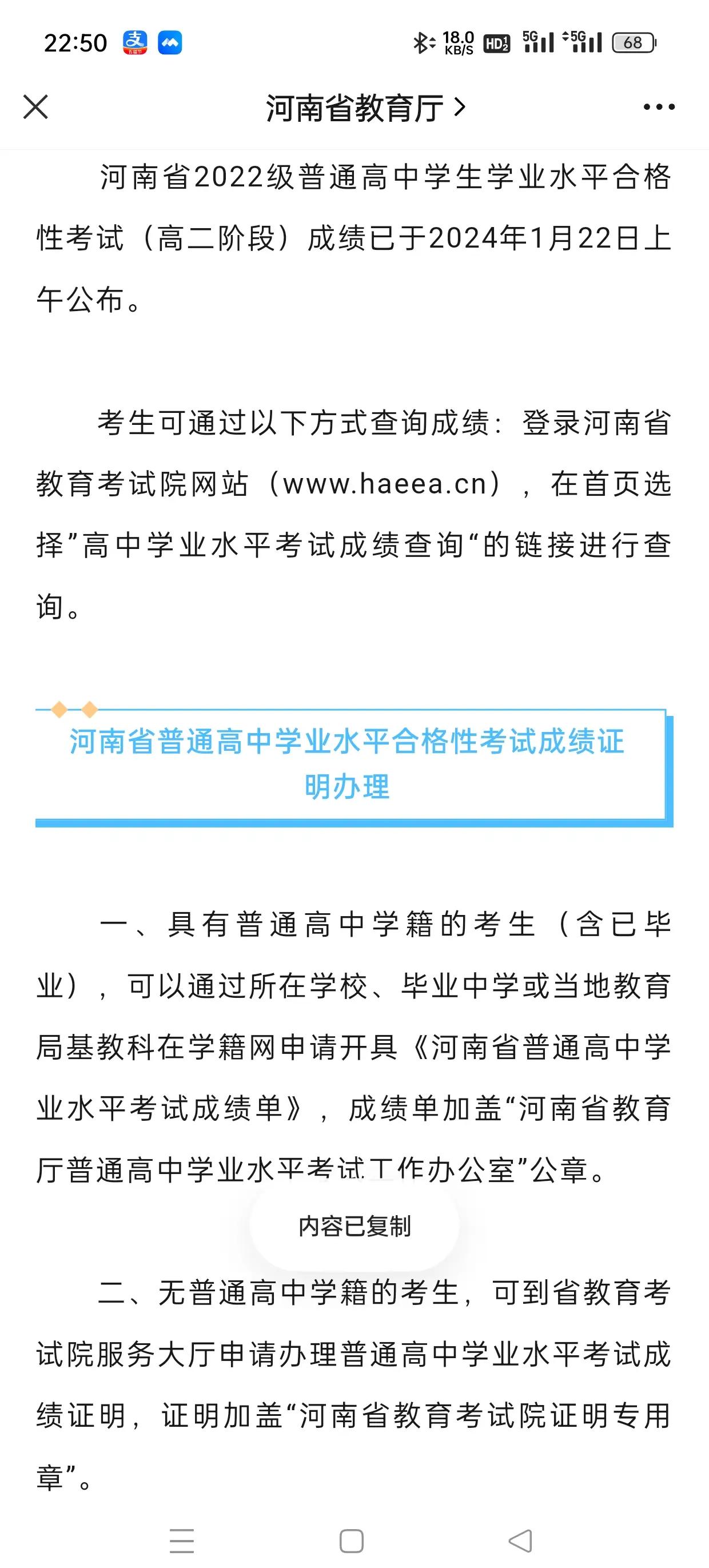Open the three-dot more options menu

[659, 107]
